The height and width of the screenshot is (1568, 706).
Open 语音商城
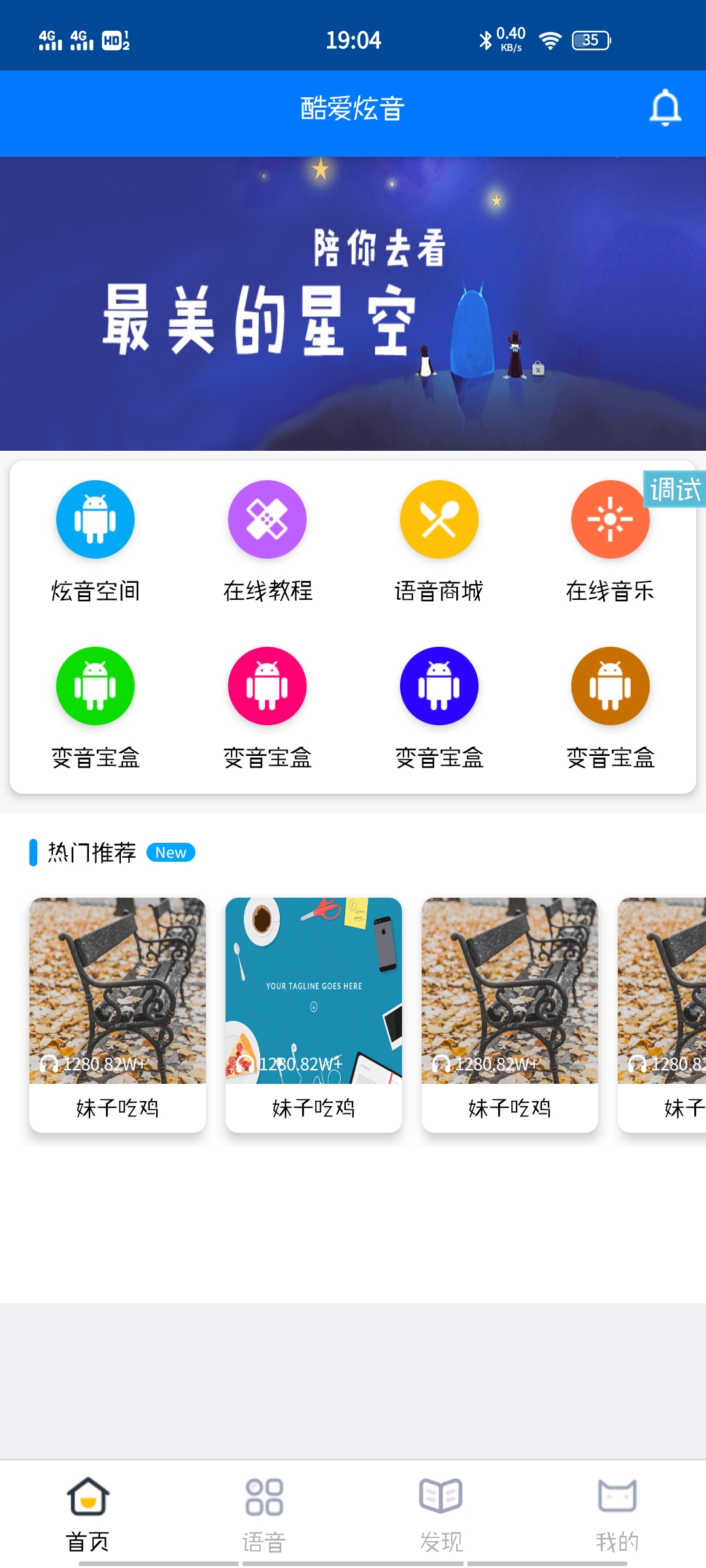tap(439, 520)
